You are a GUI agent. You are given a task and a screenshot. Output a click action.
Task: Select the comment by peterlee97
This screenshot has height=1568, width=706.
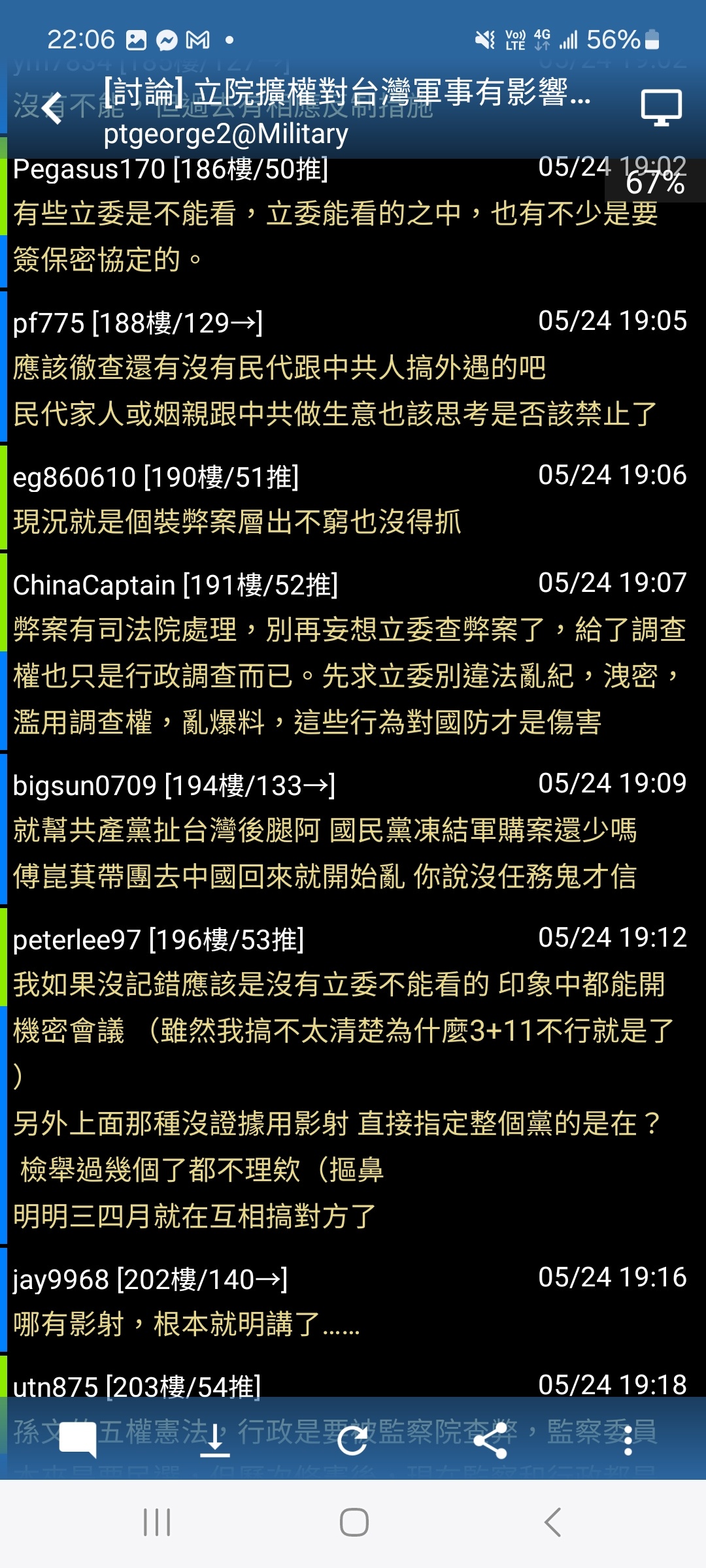353,1076
